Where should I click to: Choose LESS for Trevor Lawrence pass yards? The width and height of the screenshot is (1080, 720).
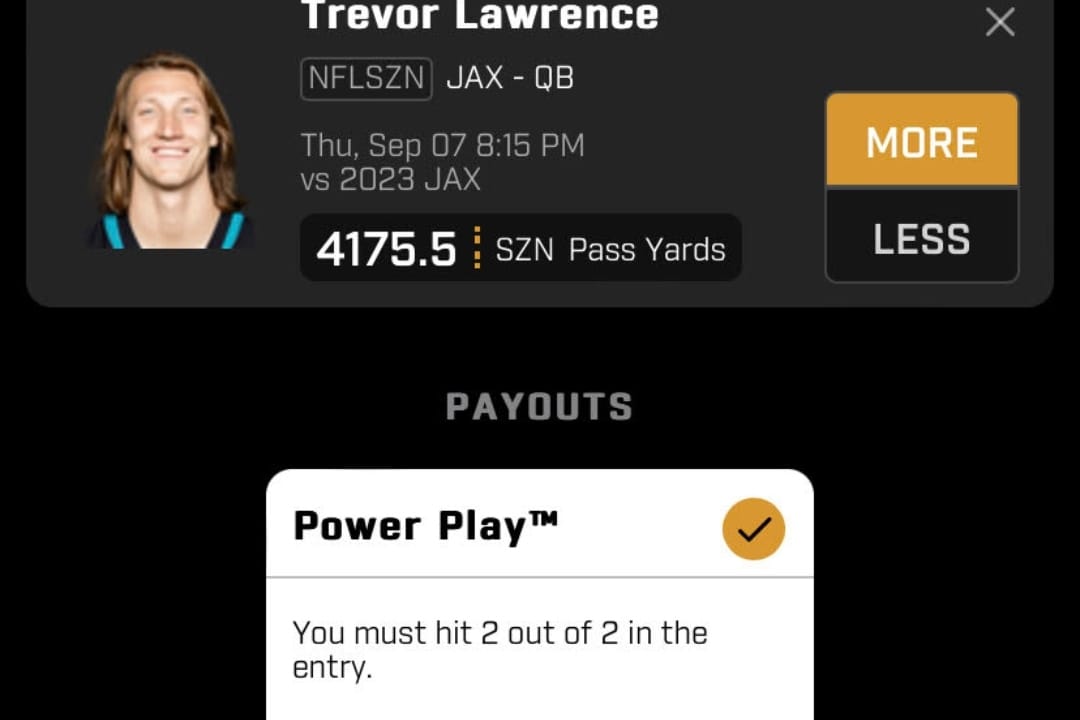click(921, 238)
